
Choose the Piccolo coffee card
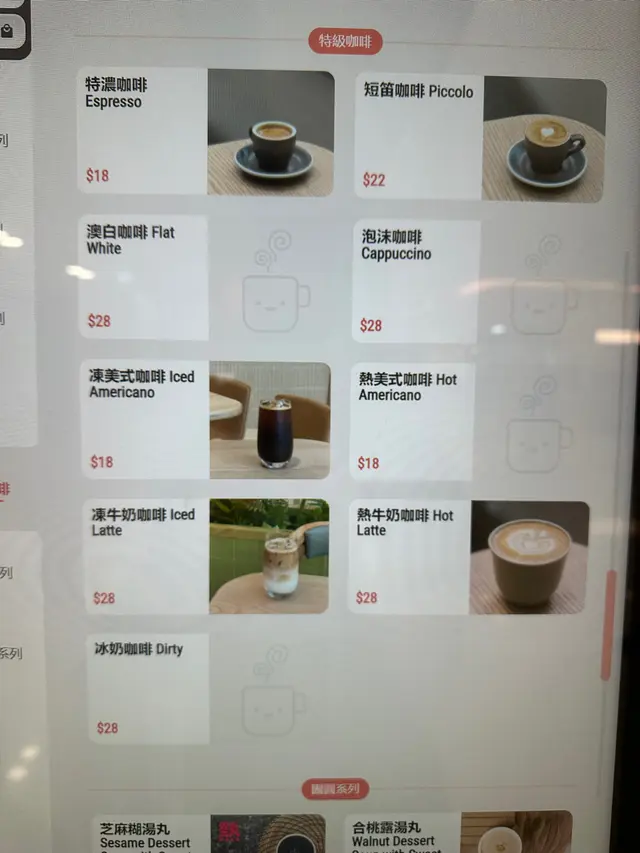(480, 138)
